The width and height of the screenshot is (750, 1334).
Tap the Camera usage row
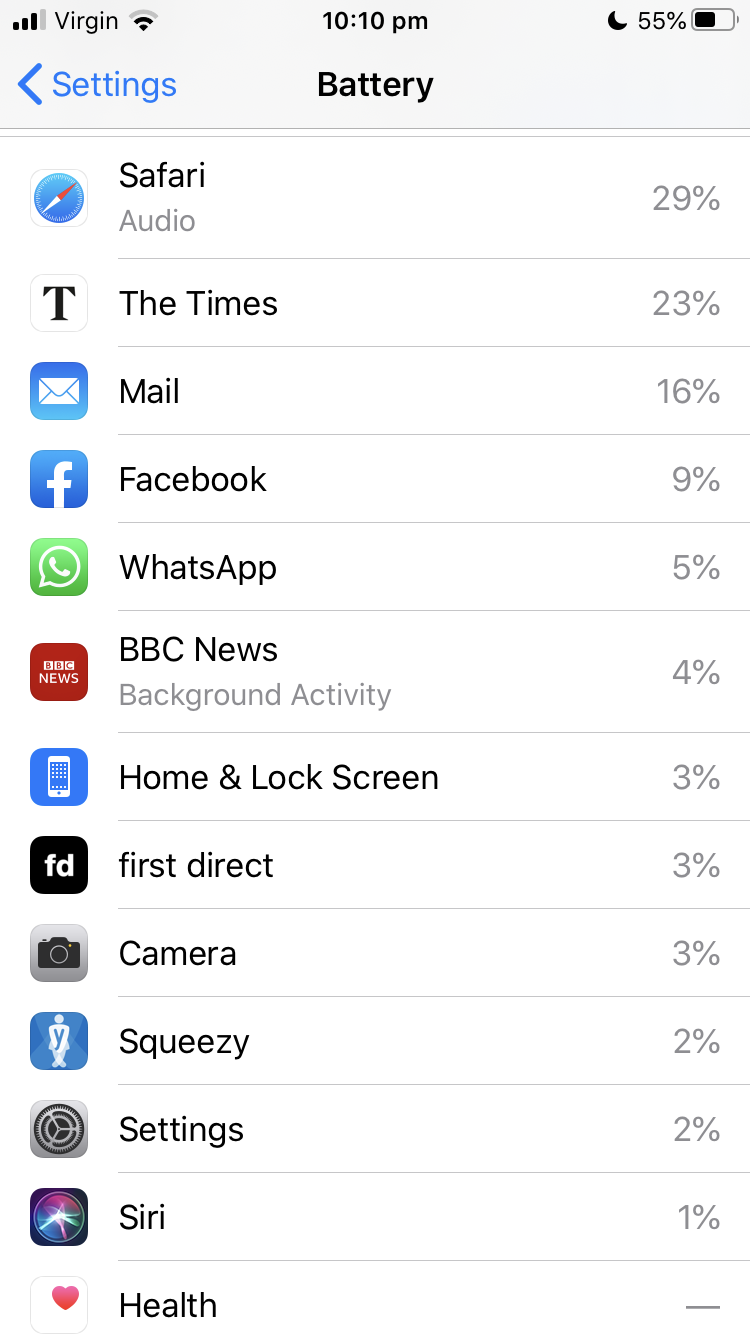(375, 953)
